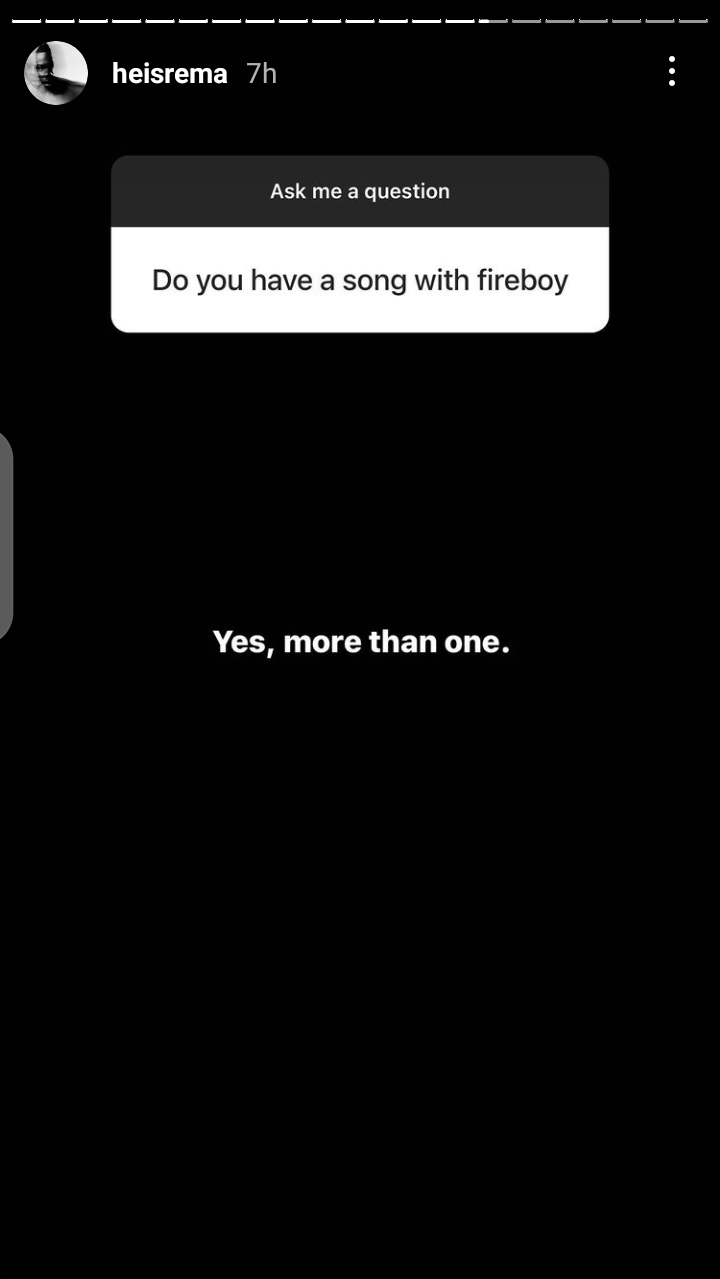Click the vertical ellipsis to report story
This screenshot has width=720, height=1279.
671,71
